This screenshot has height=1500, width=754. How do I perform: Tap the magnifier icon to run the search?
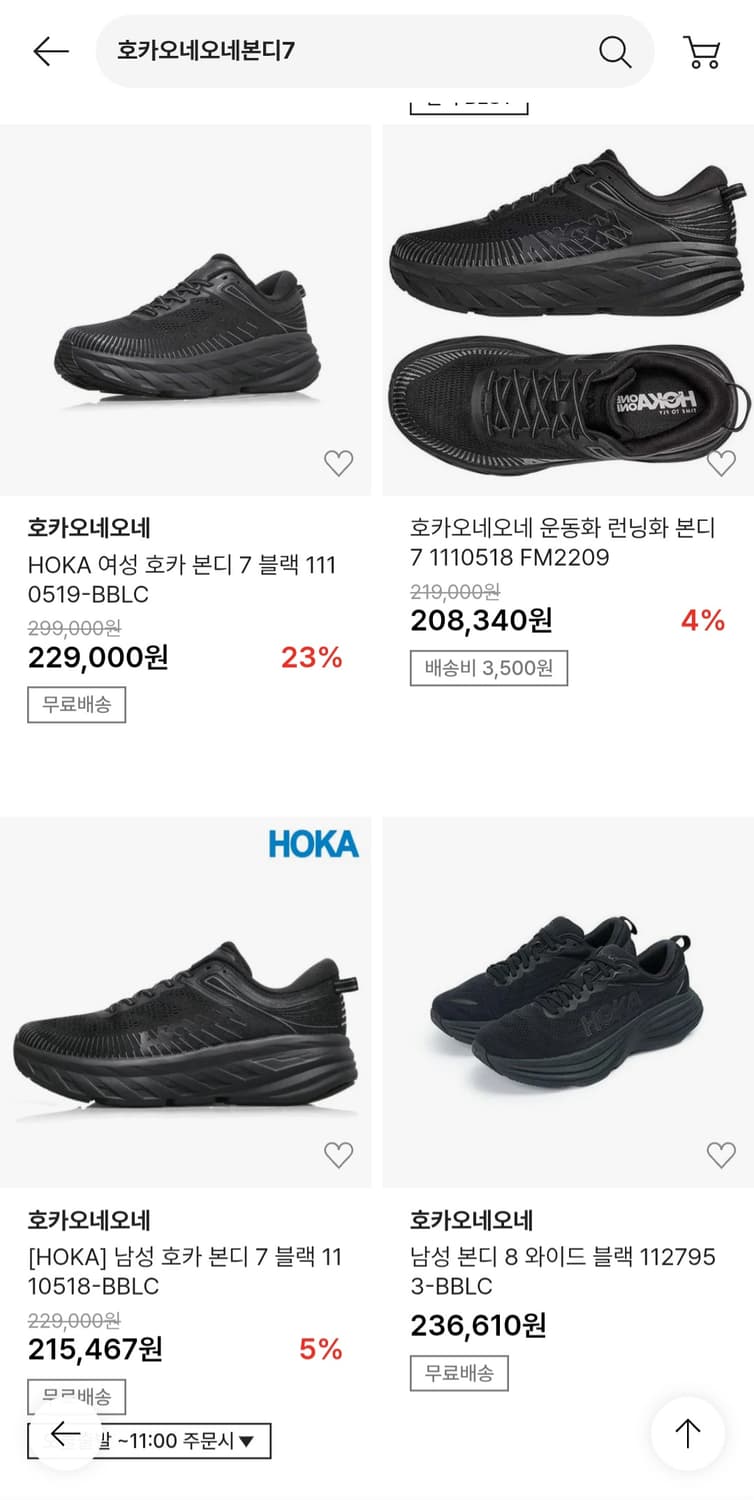coord(616,52)
